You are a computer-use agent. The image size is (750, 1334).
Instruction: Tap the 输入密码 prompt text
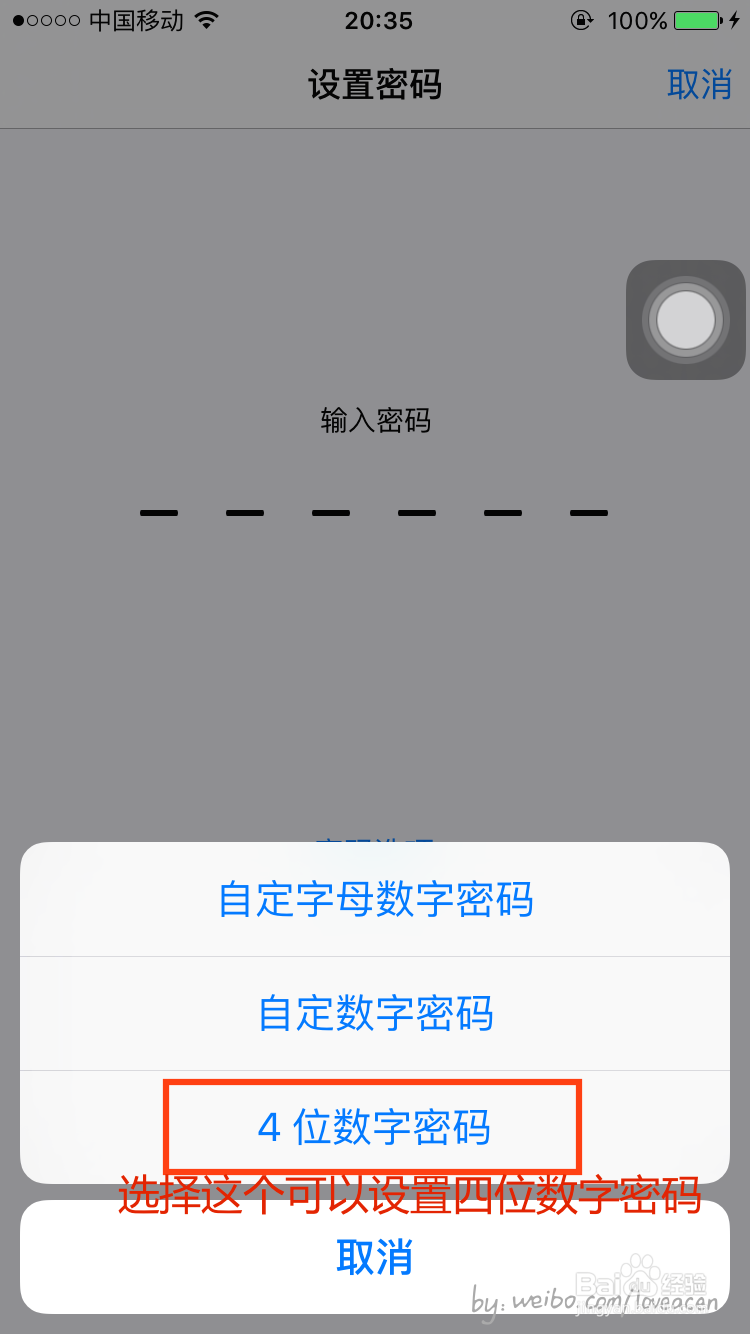[374, 421]
